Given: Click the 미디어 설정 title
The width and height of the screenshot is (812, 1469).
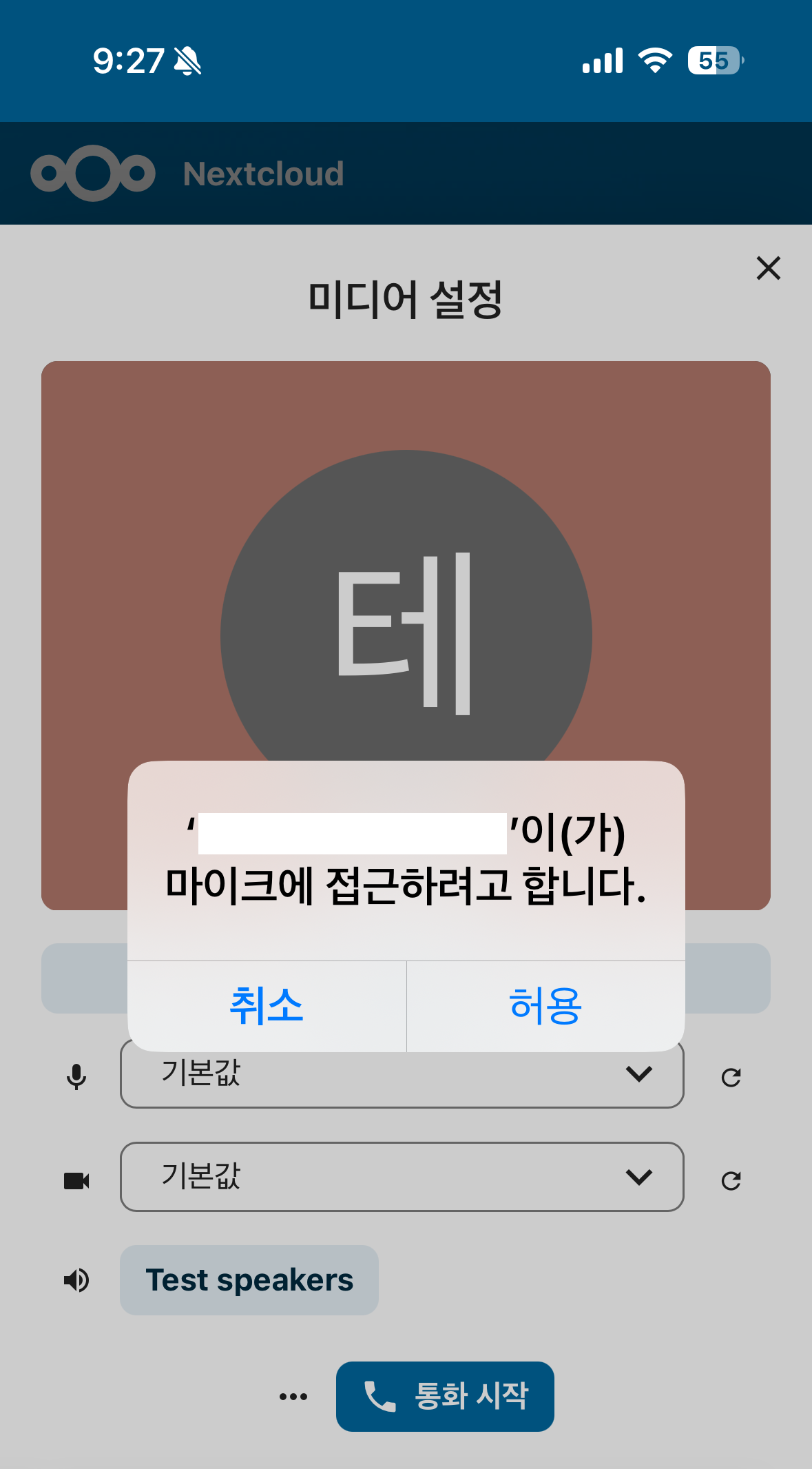Looking at the screenshot, I should (x=406, y=299).
